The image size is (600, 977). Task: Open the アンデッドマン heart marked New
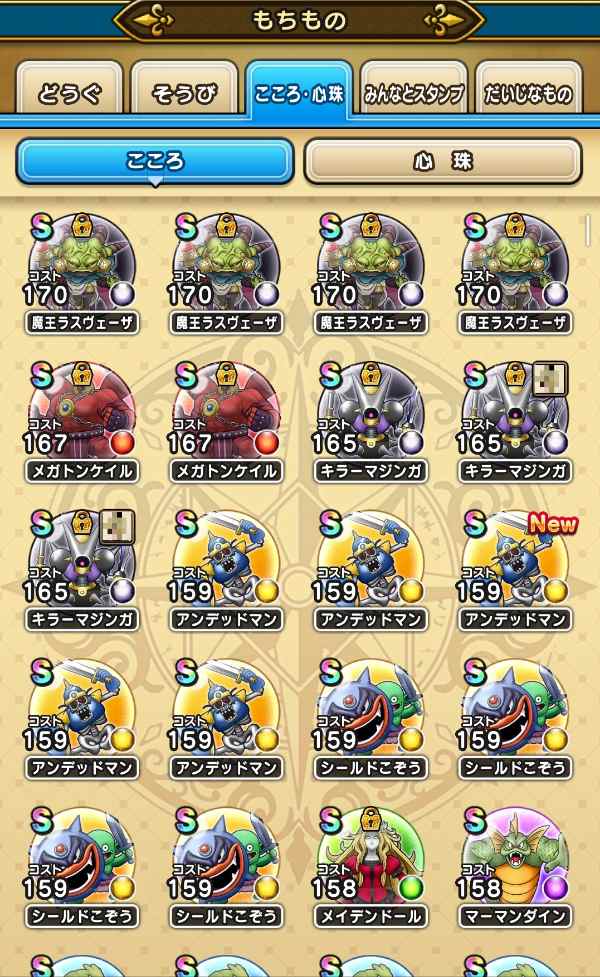515,572
